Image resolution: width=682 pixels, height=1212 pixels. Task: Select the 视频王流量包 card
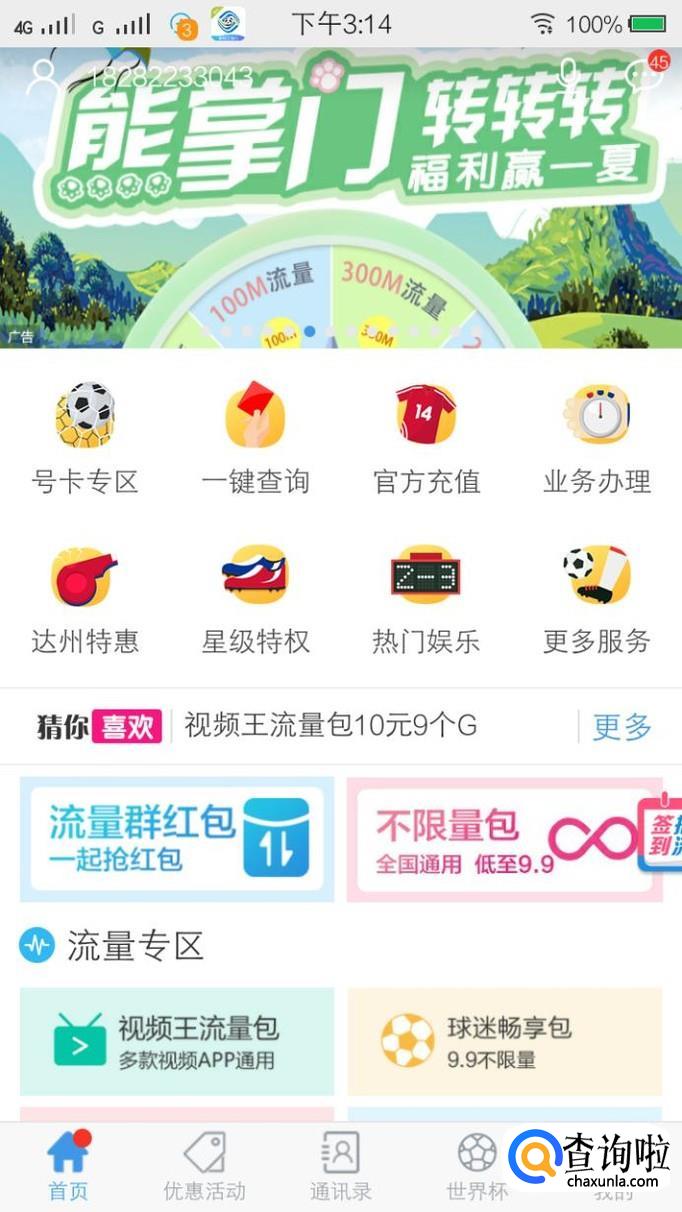(177, 1041)
